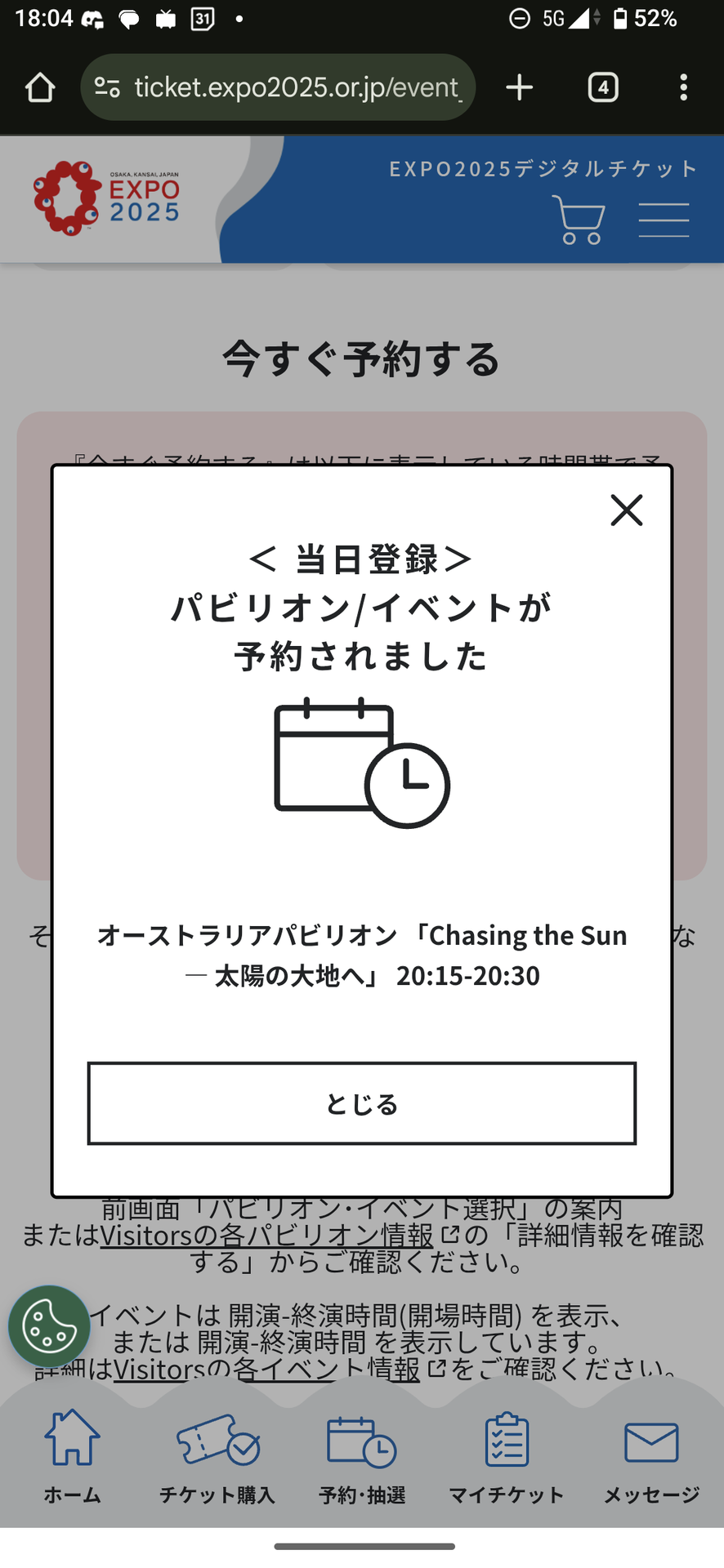Screen dimensions: 724x1568
Task: Switch to the 予約·抽選 tab
Action: click(x=362, y=1458)
